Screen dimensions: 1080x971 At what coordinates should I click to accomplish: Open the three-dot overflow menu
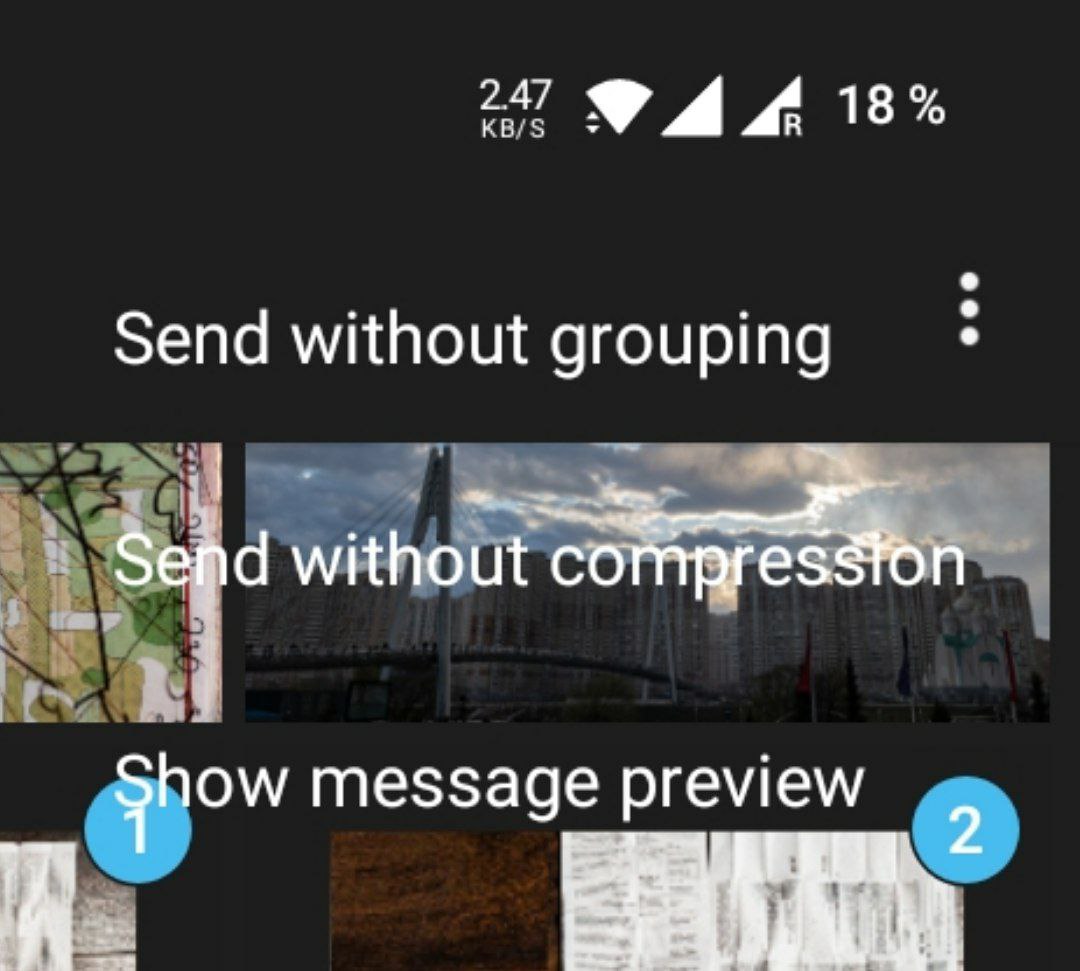pos(968,309)
